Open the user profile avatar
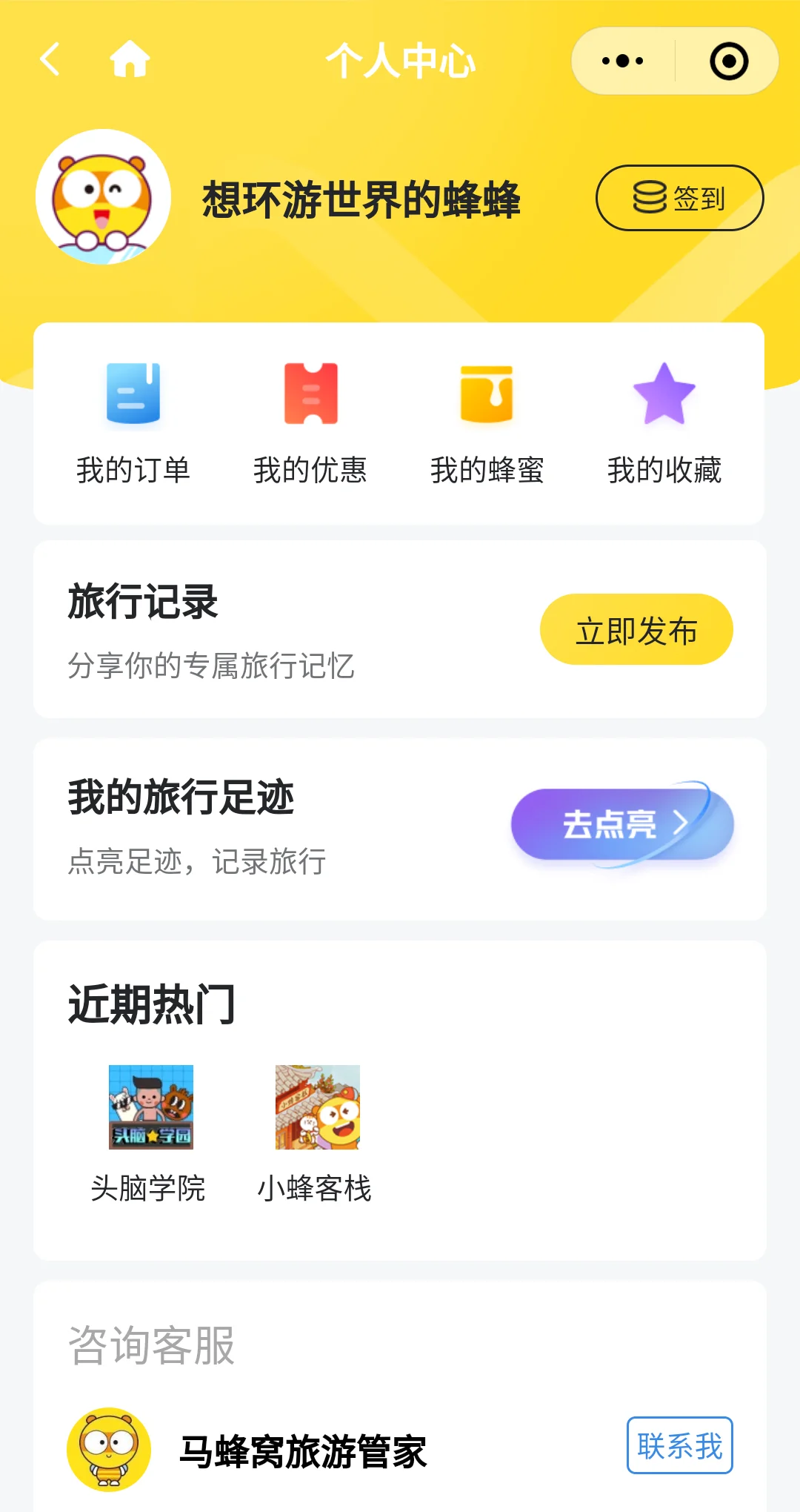This screenshot has width=800, height=1512. [103, 197]
